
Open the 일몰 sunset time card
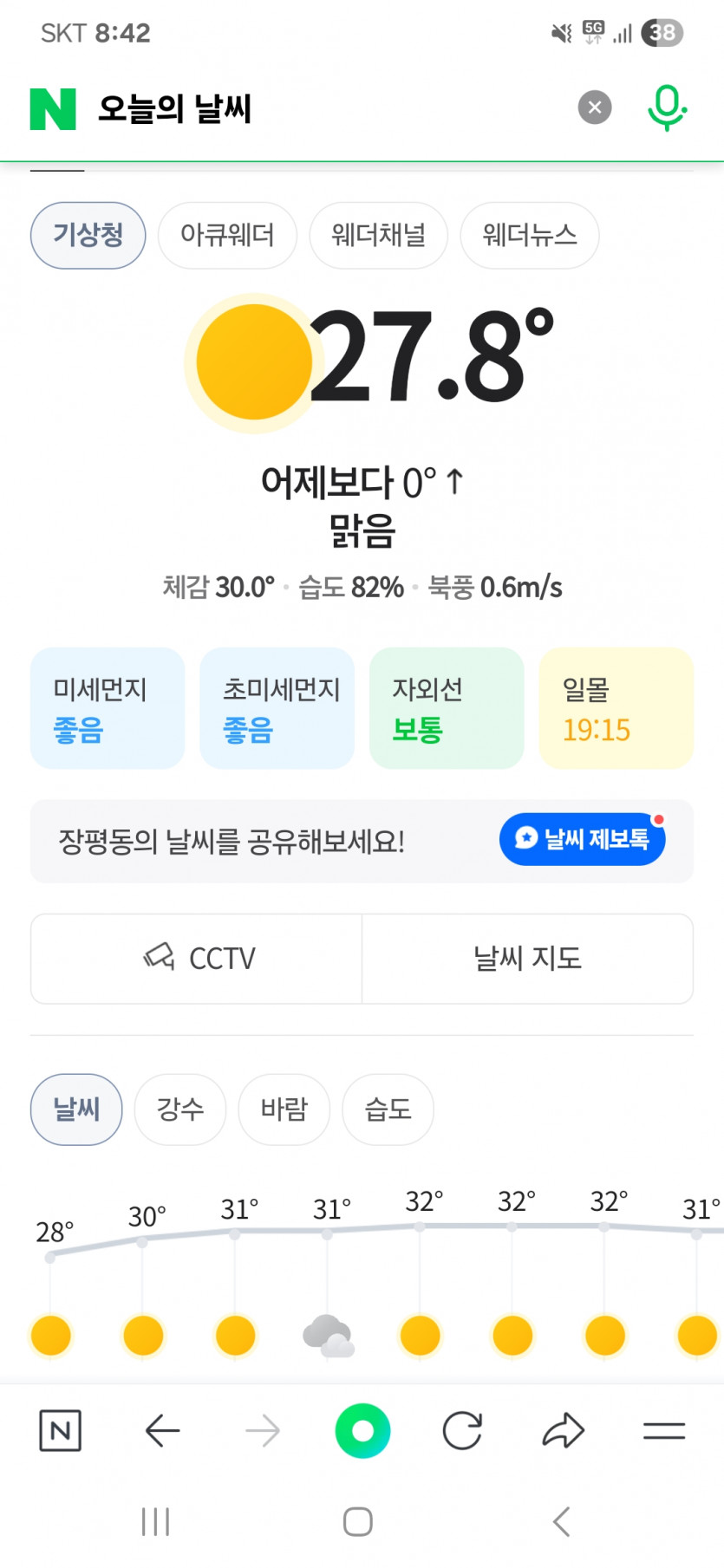(616, 708)
